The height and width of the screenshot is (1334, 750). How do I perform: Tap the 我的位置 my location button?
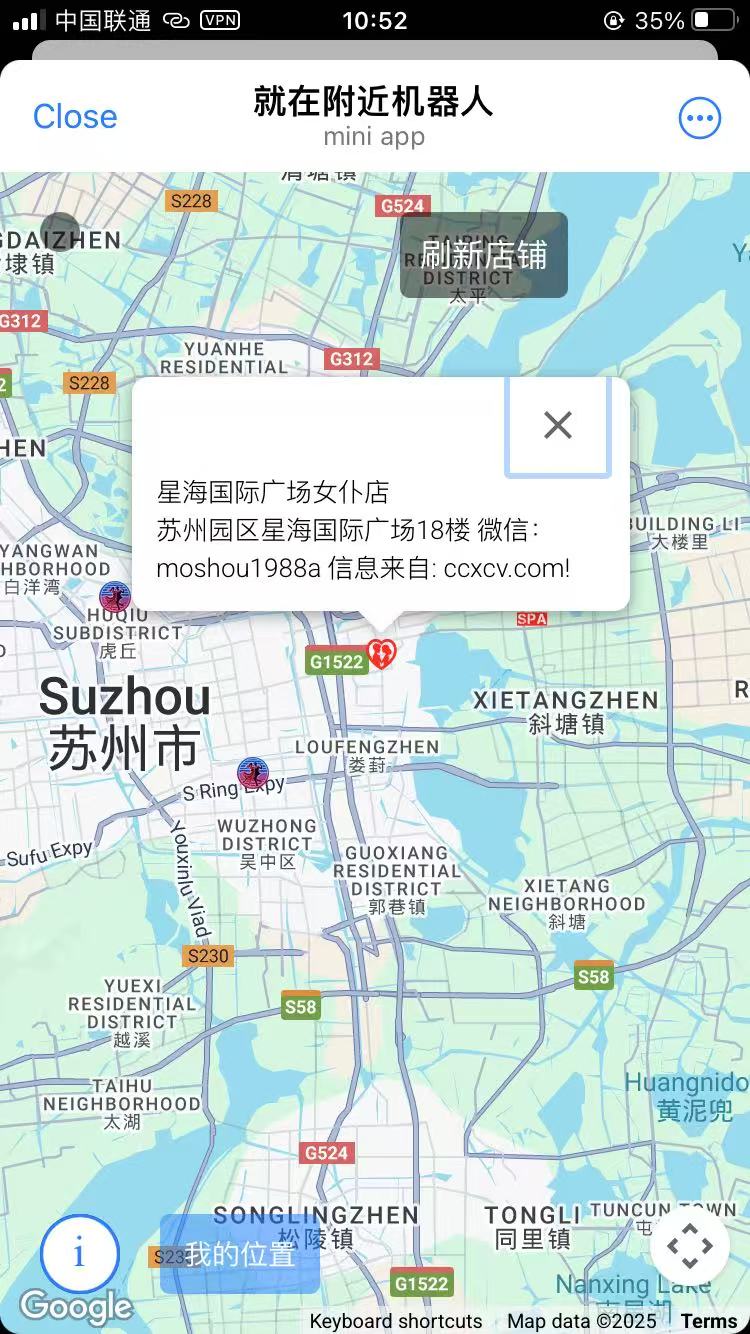click(x=240, y=1254)
